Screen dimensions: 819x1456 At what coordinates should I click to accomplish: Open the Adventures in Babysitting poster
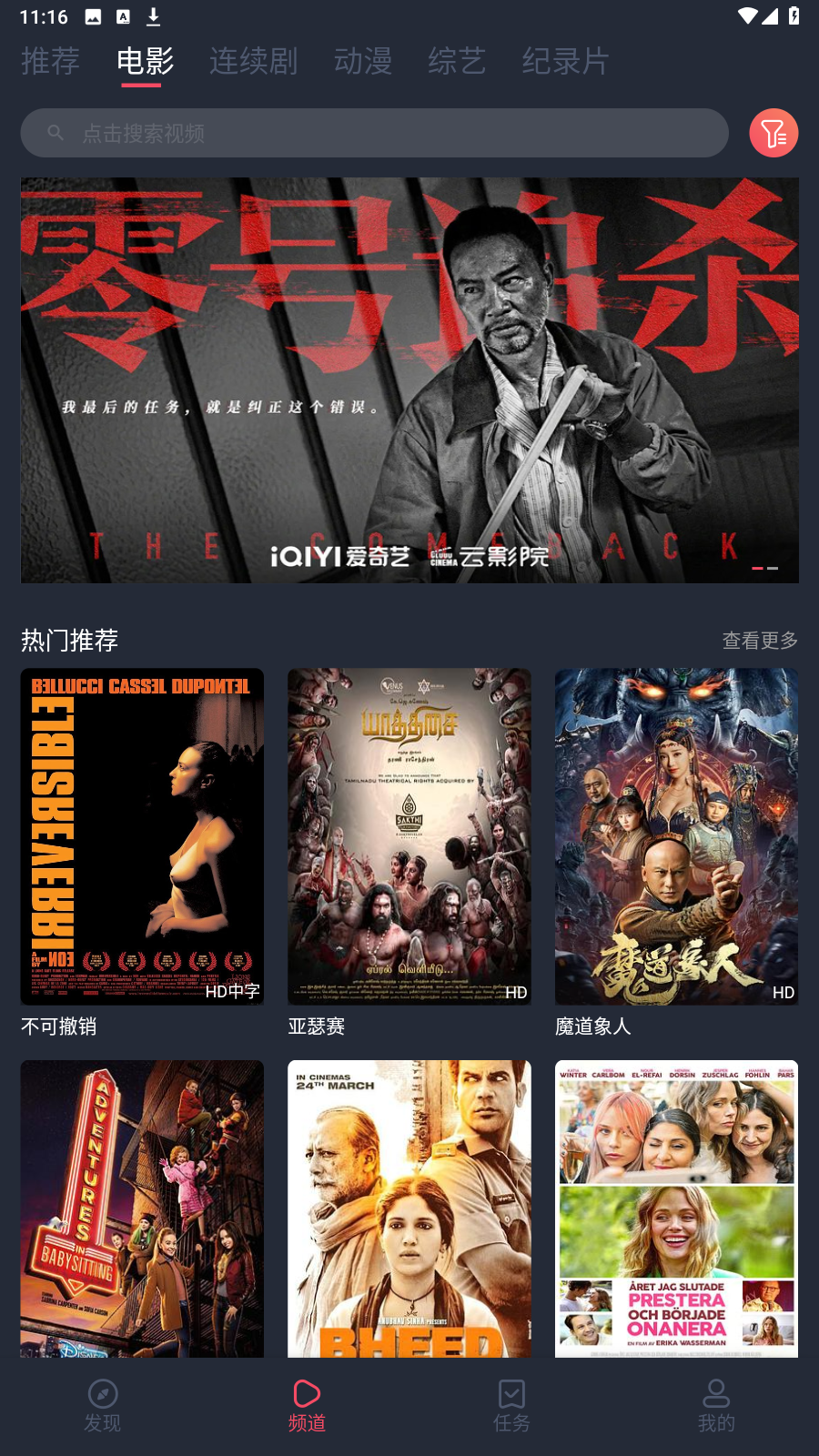pos(142,1208)
